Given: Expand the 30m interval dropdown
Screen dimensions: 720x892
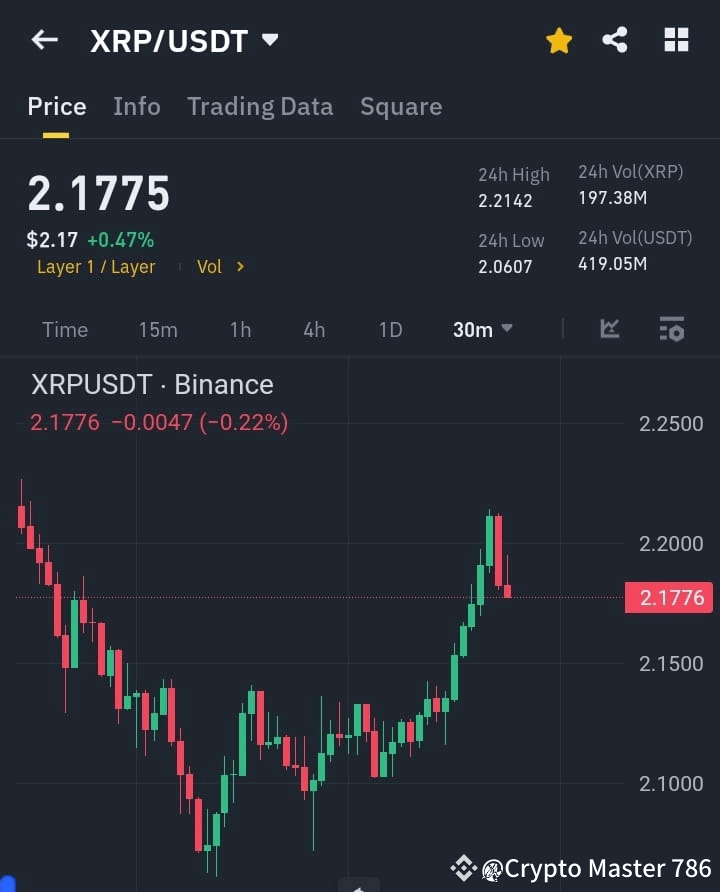Looking at the screenshot, I should click(x=482, y=329).
